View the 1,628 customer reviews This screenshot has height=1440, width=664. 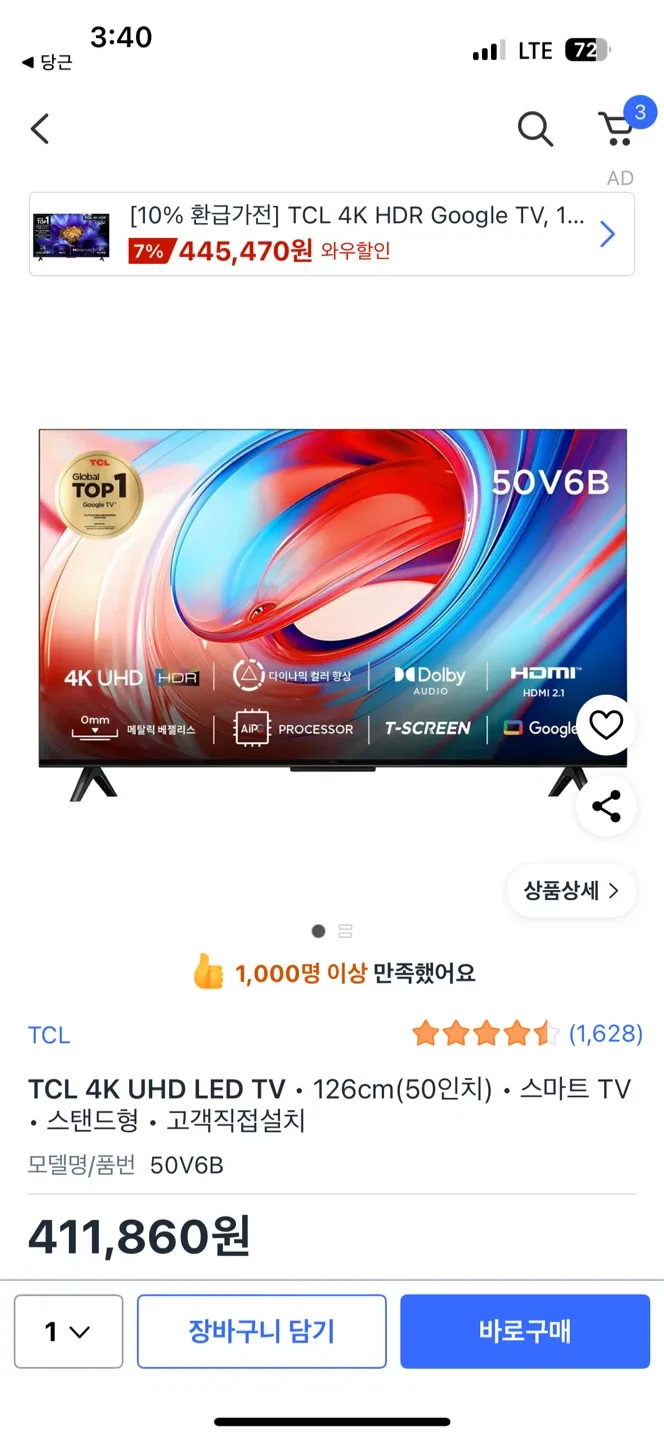[x=605, y=1033]
